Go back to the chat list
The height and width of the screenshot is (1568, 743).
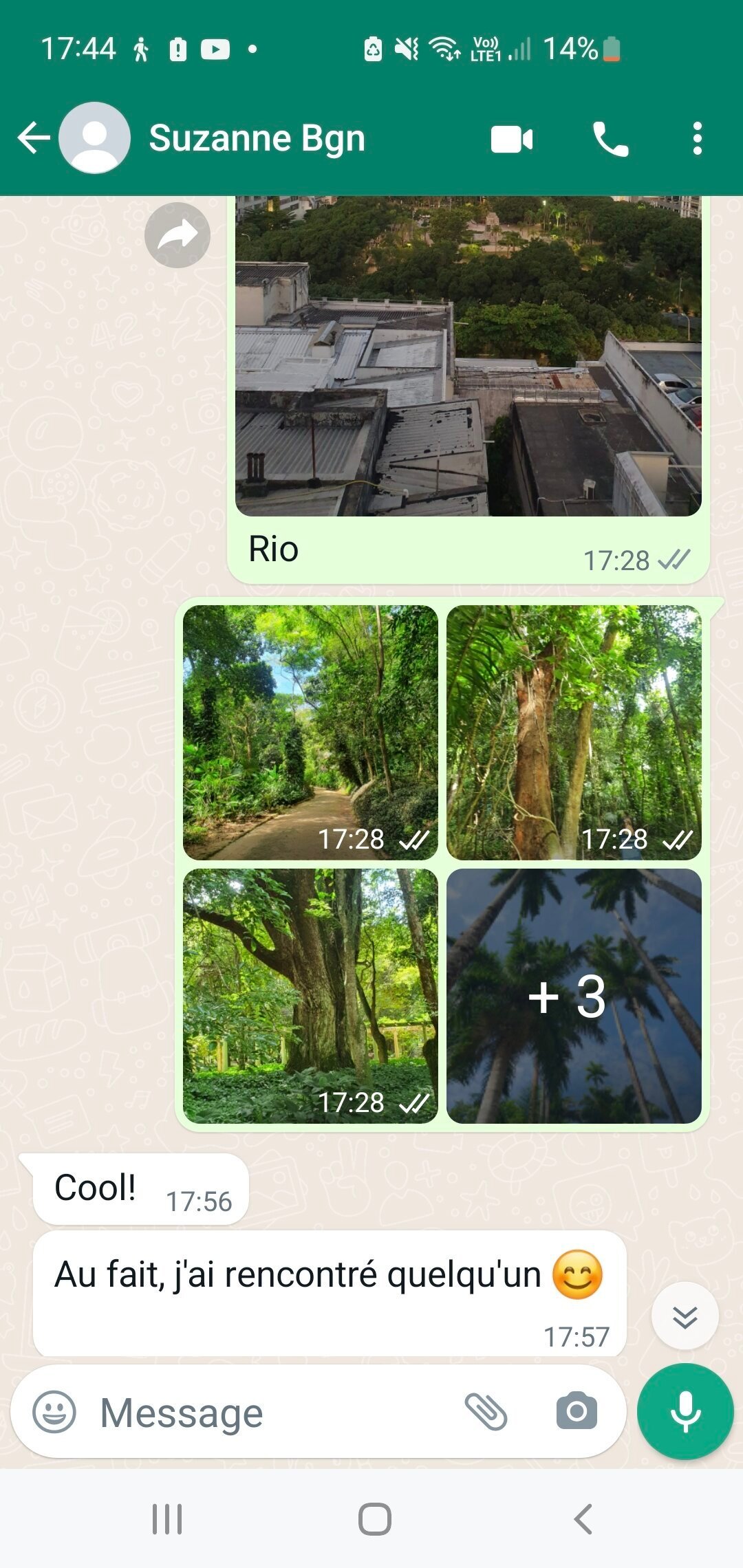[x=33, y=138]
